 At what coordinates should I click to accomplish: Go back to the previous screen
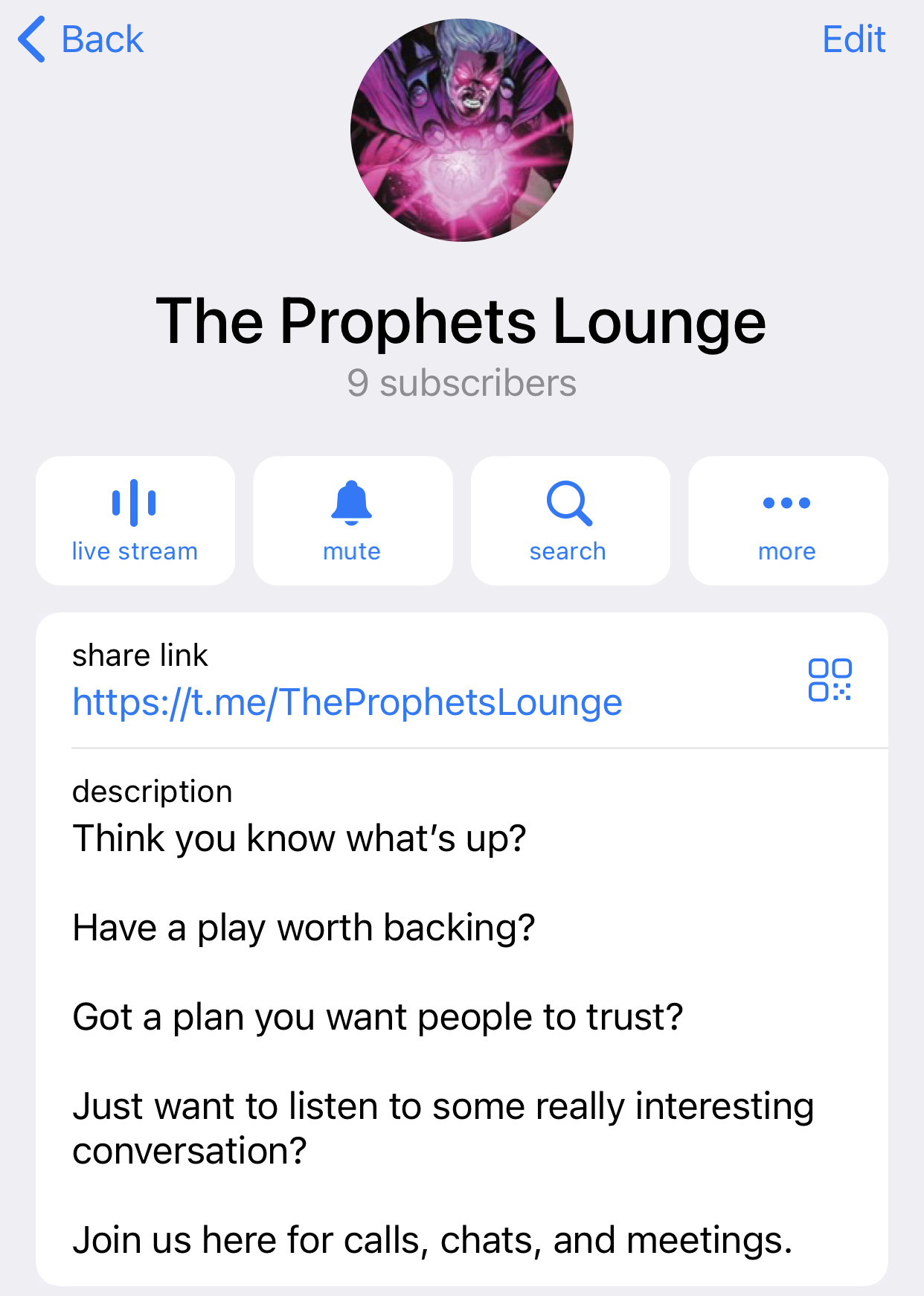click(x=80, y=39)
